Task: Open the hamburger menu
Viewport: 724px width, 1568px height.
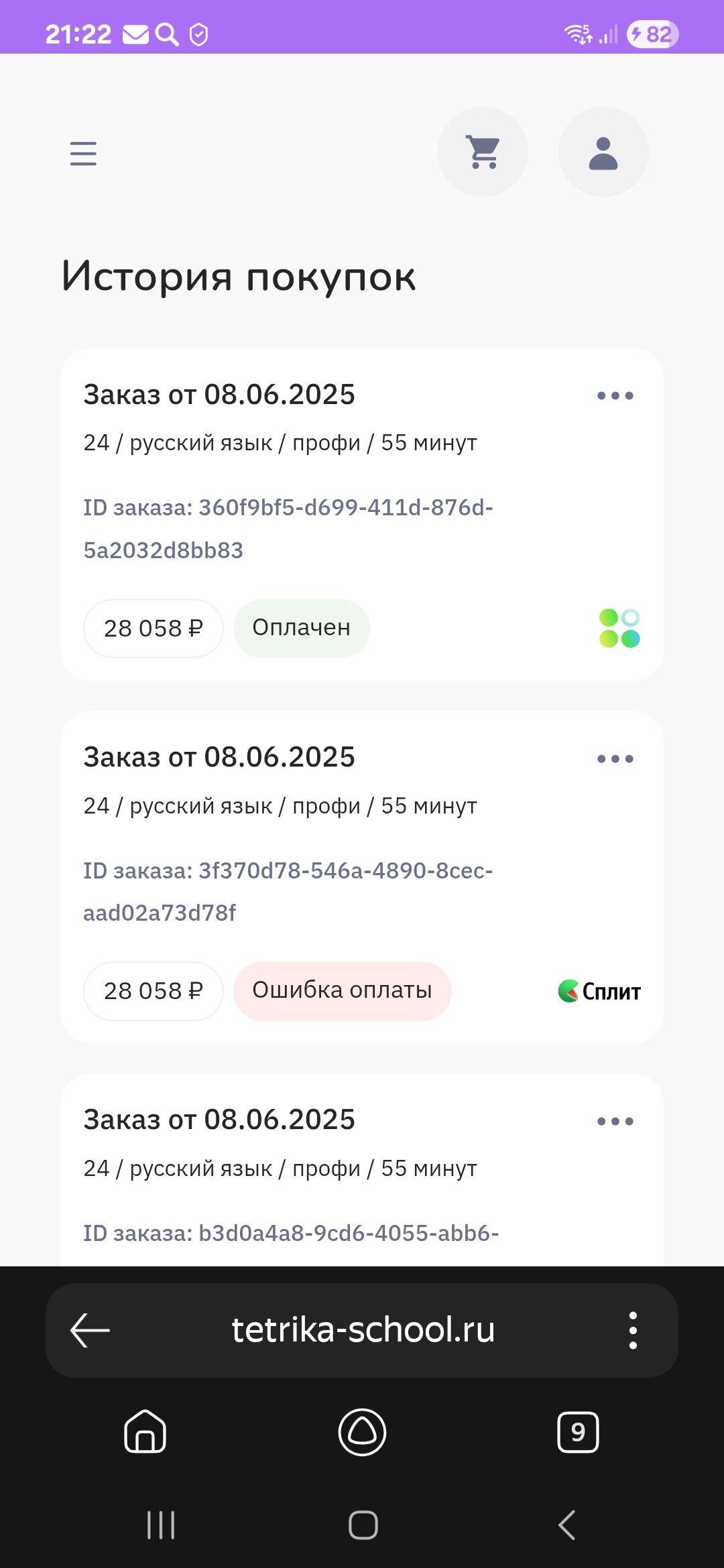Action: click(x=83, y=153)
